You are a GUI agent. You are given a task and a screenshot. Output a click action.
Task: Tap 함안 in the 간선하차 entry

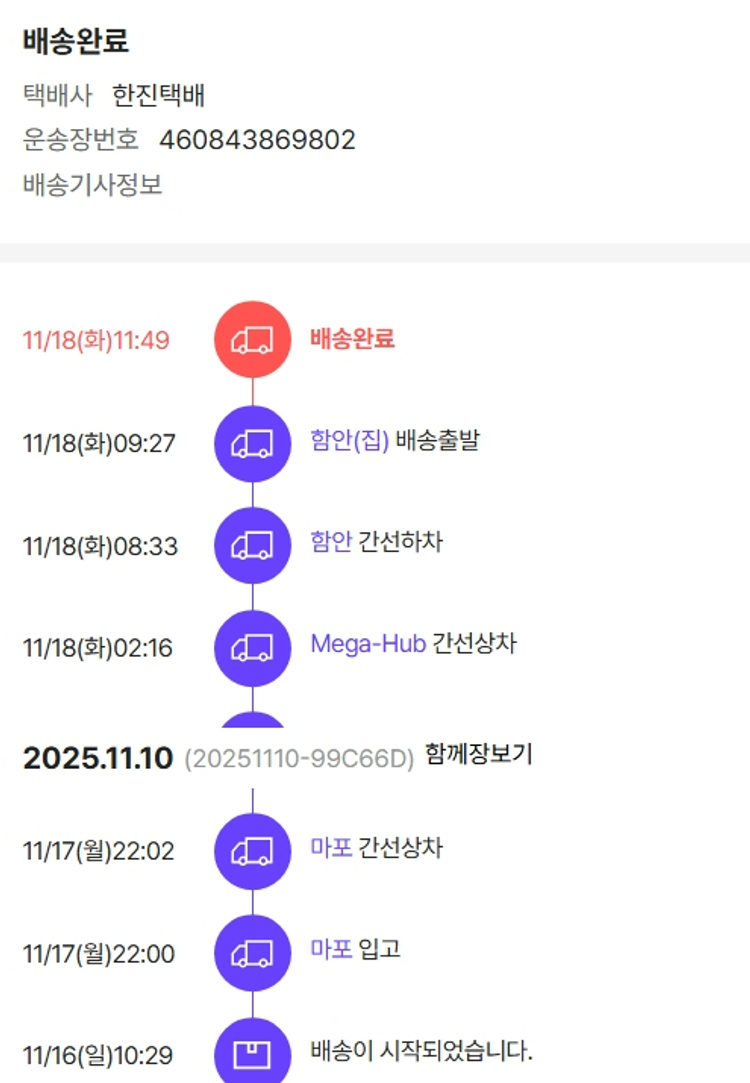[331, 543]
